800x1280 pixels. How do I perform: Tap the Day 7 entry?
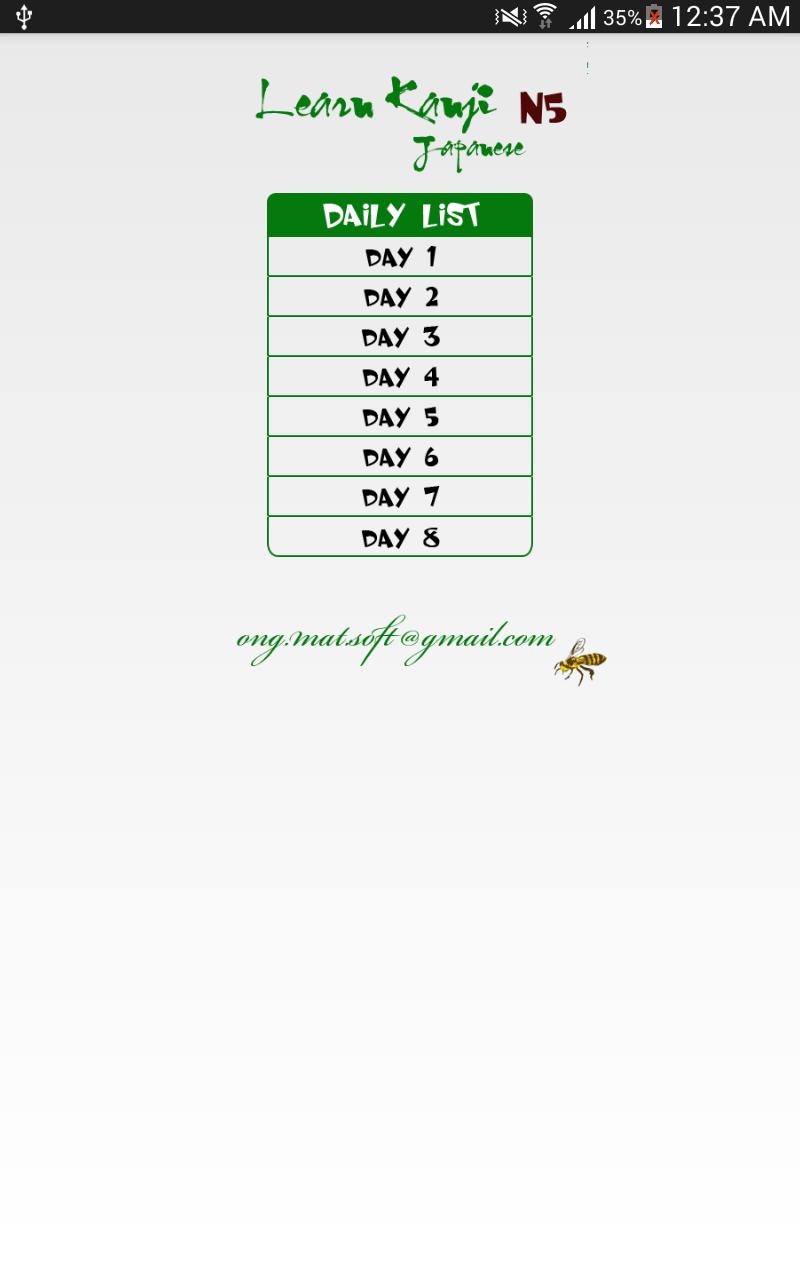400,497
